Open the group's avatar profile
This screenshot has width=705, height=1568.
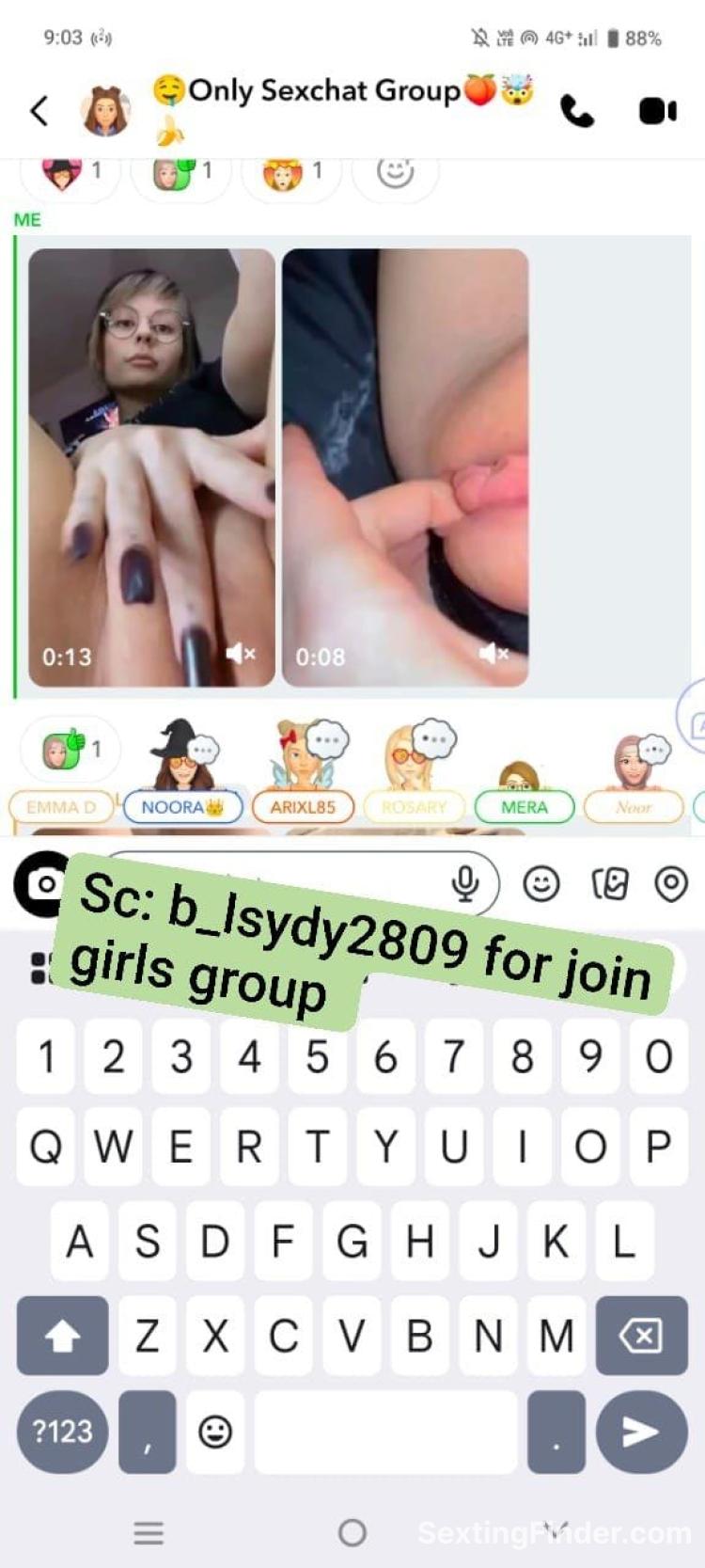click(x=104, y=111)
